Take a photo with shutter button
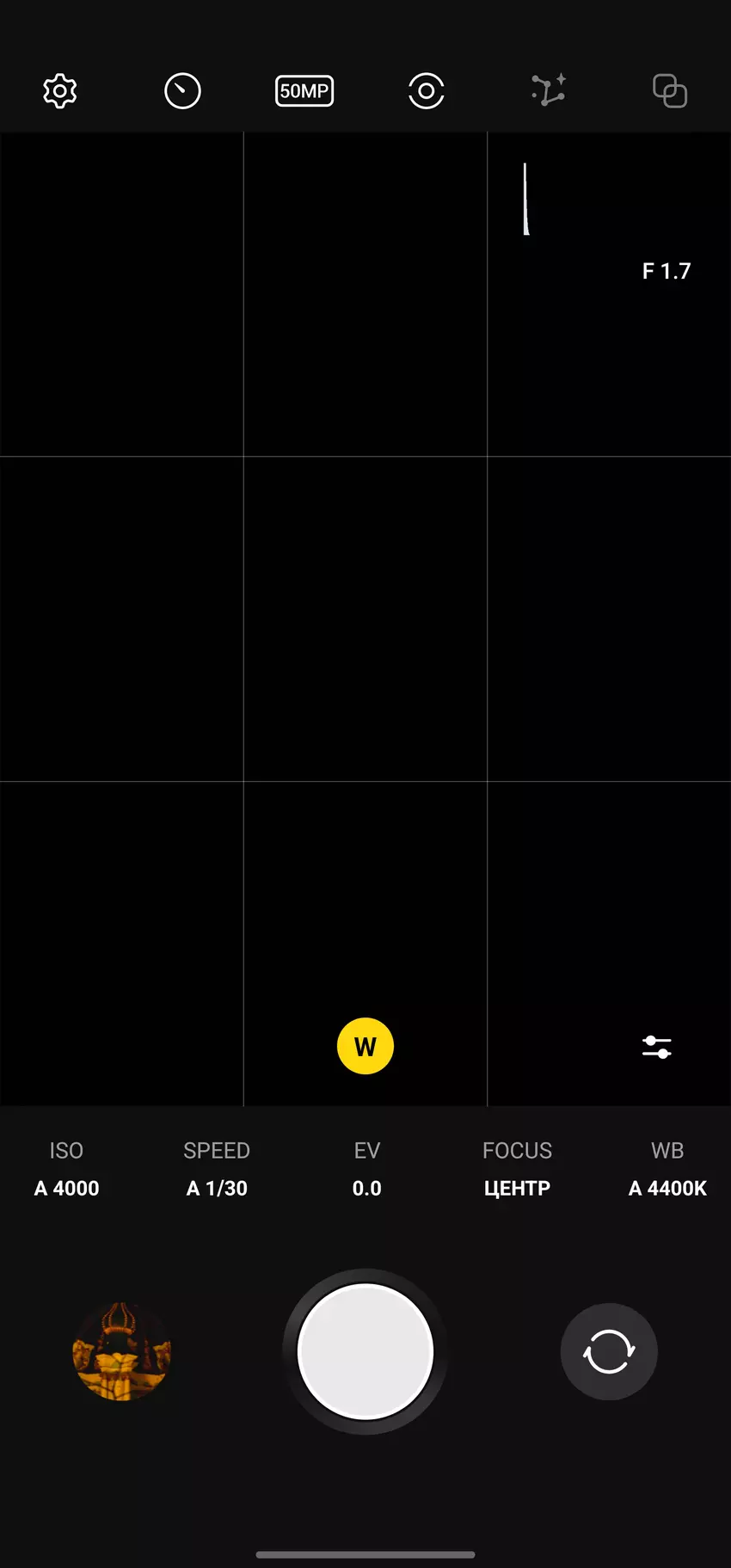 tap(365, 1351)
